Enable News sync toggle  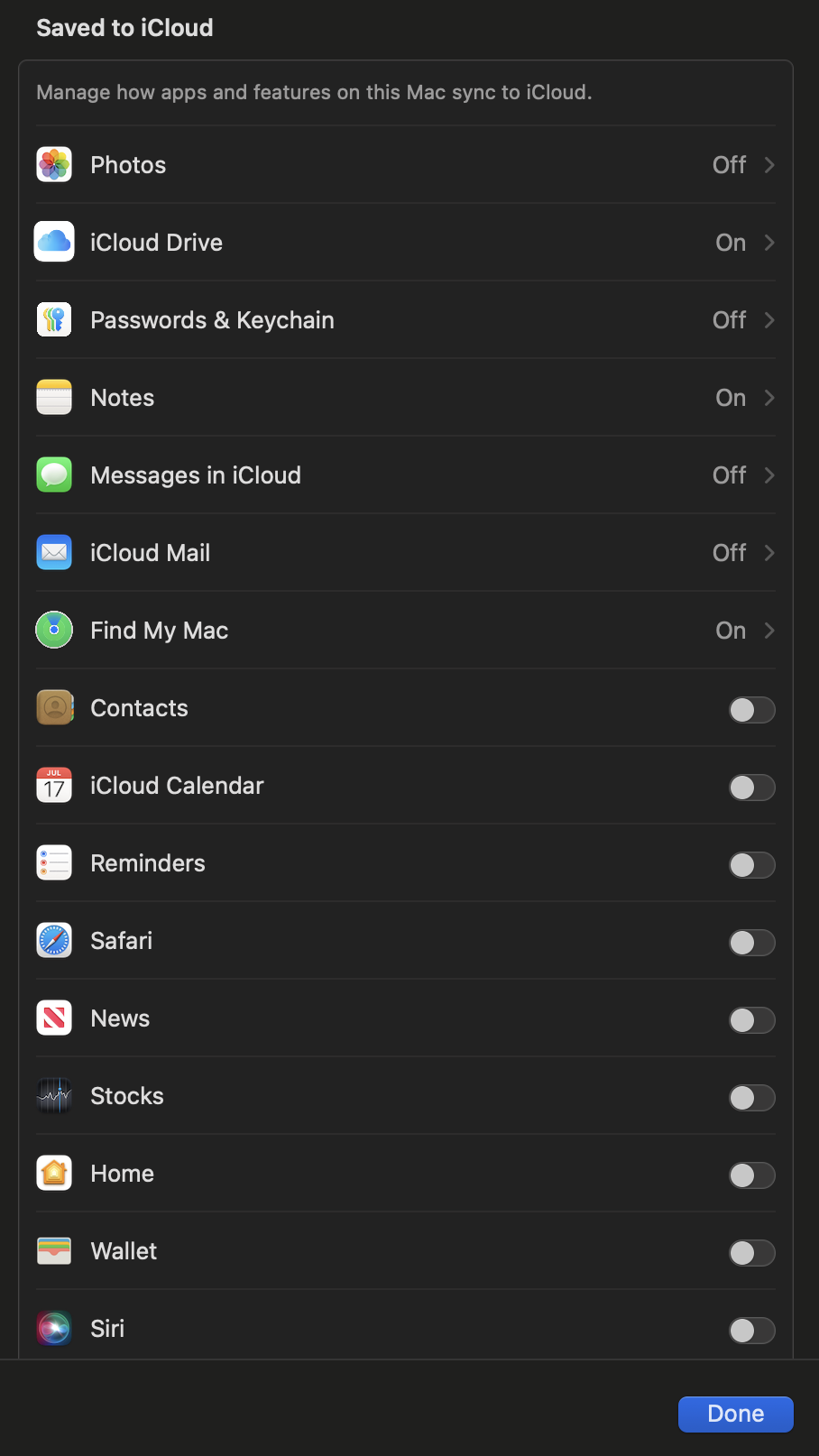(751, 1020)
